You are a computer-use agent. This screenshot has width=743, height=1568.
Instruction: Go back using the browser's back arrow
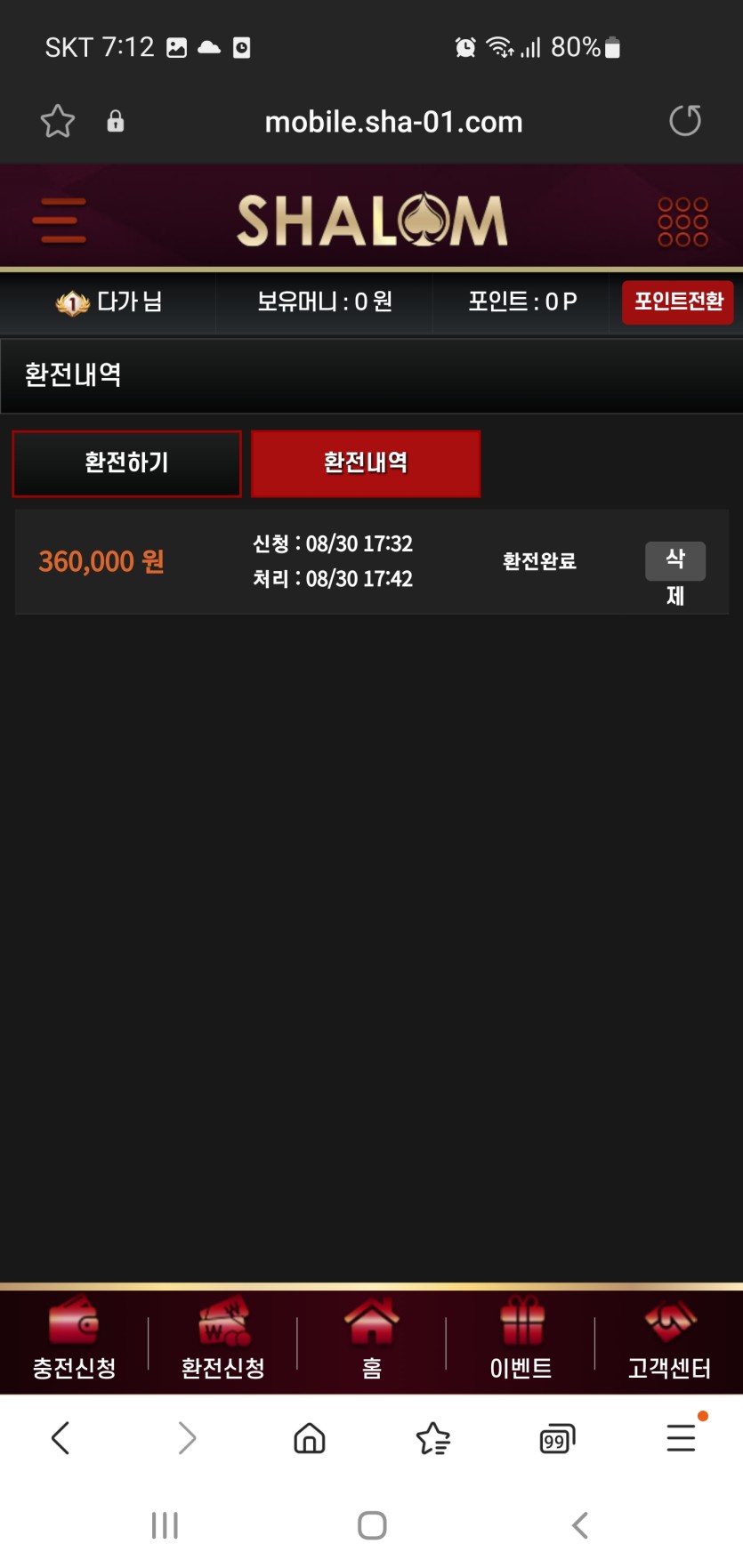(x=61, y=1437)
